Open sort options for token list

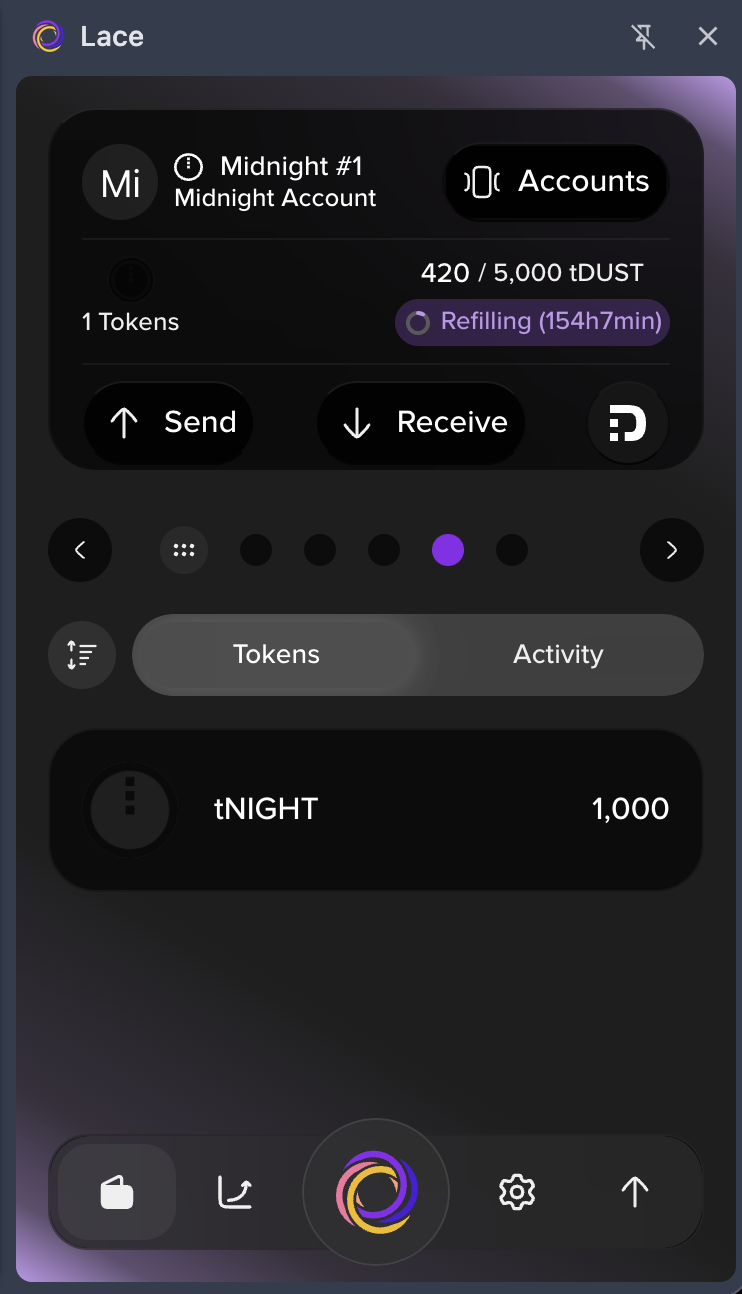coord(82,655)
